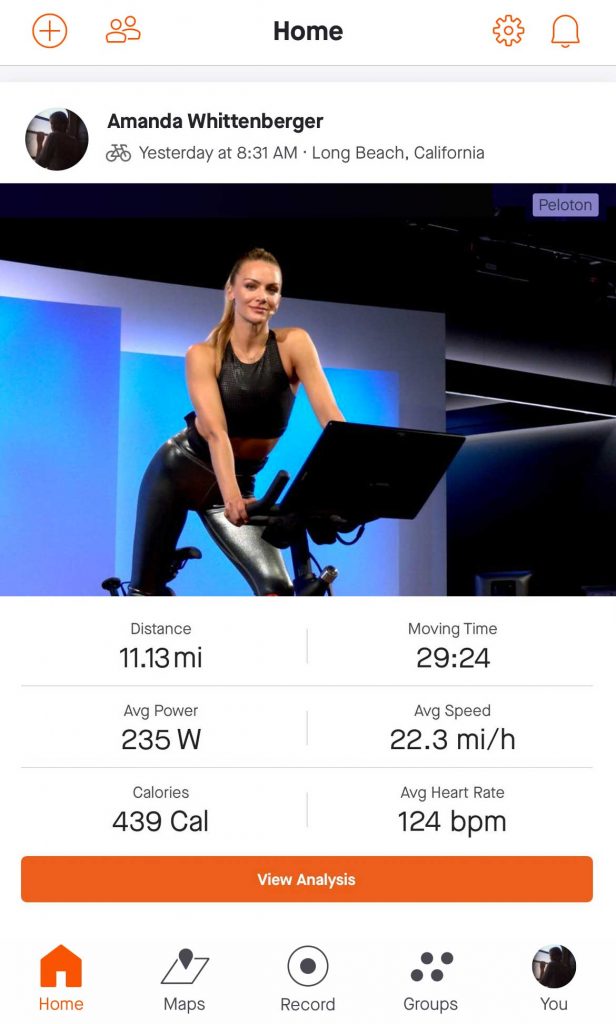Open the settings gear
Screen dimensions: 616x1024
click(508, 31)
